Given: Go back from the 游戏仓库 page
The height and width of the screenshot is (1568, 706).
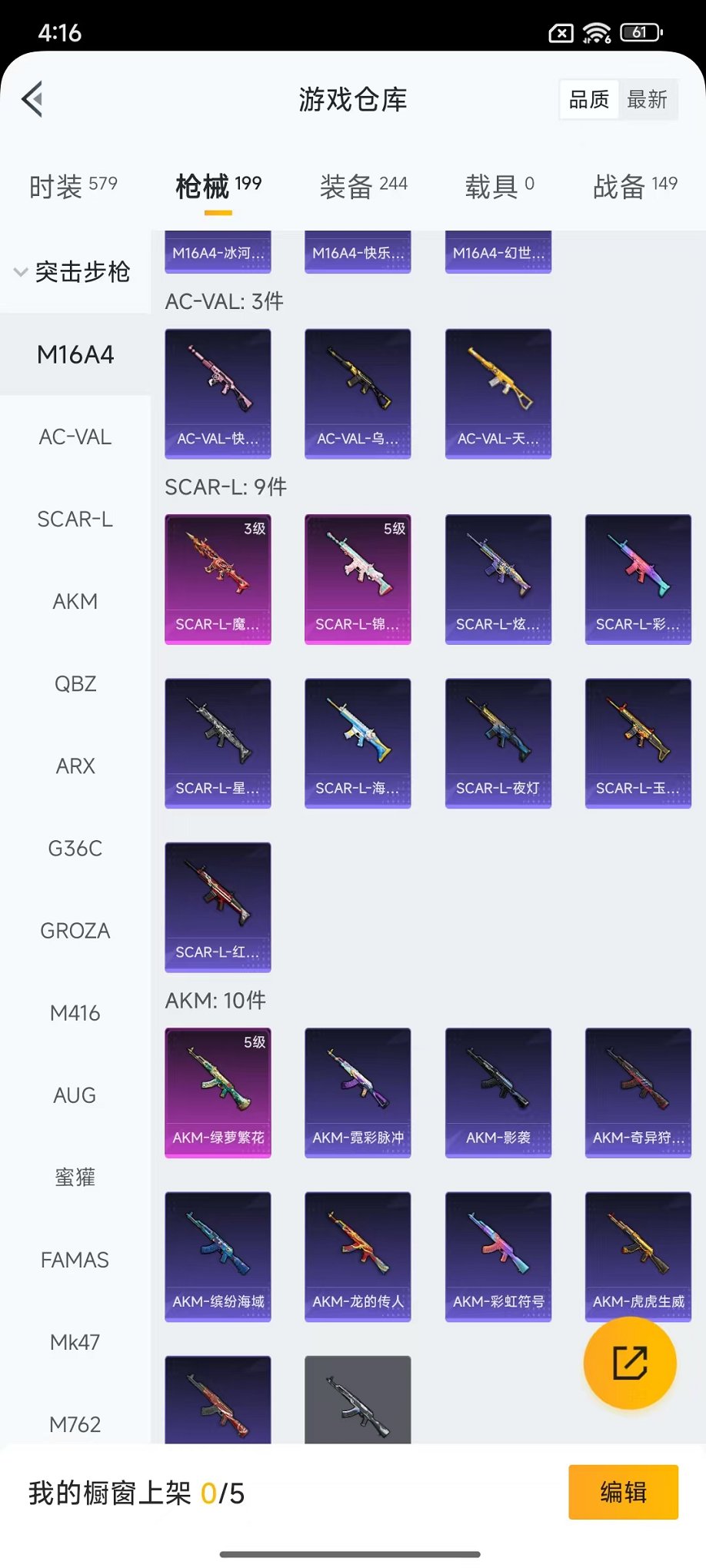Looking at the screenshot, I should [32, 99].
